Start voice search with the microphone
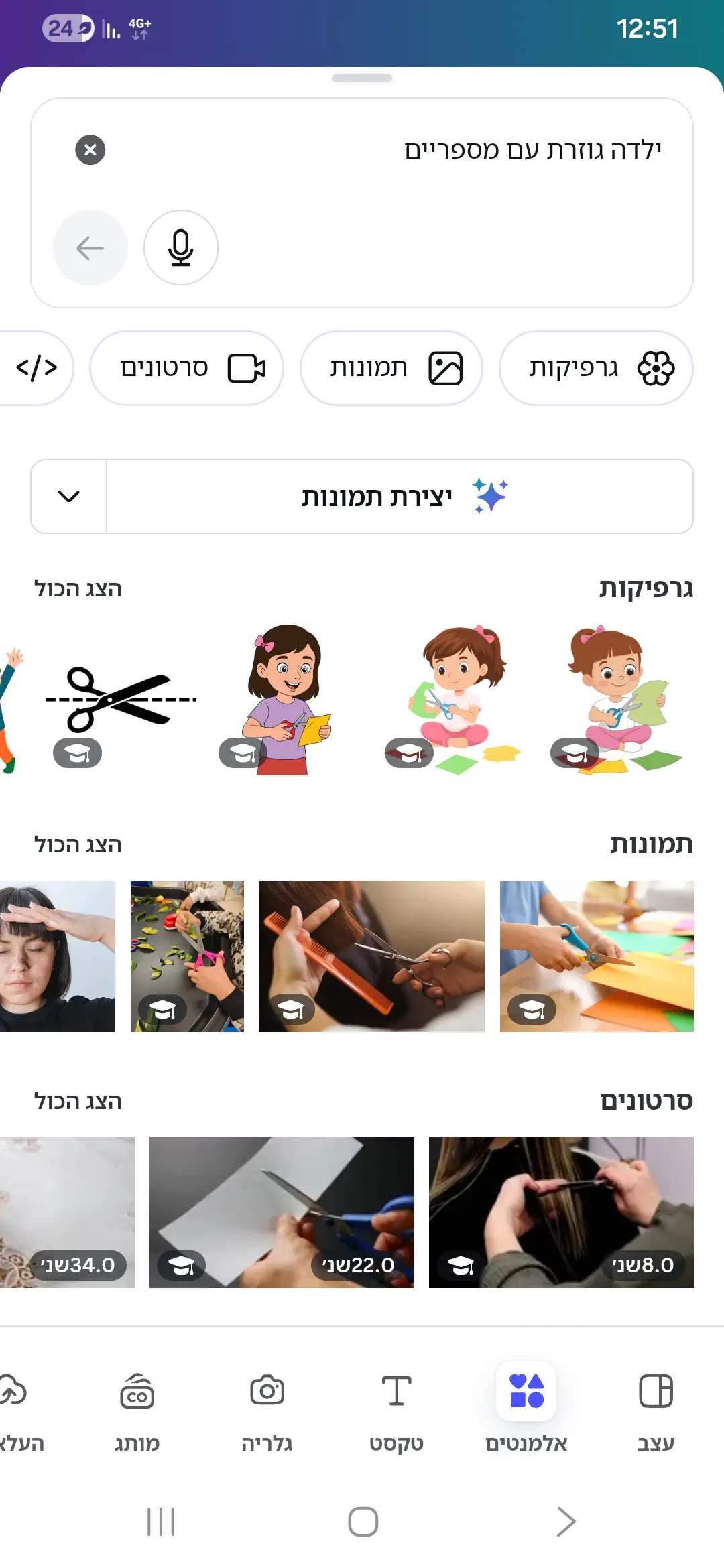 [181, 248]
